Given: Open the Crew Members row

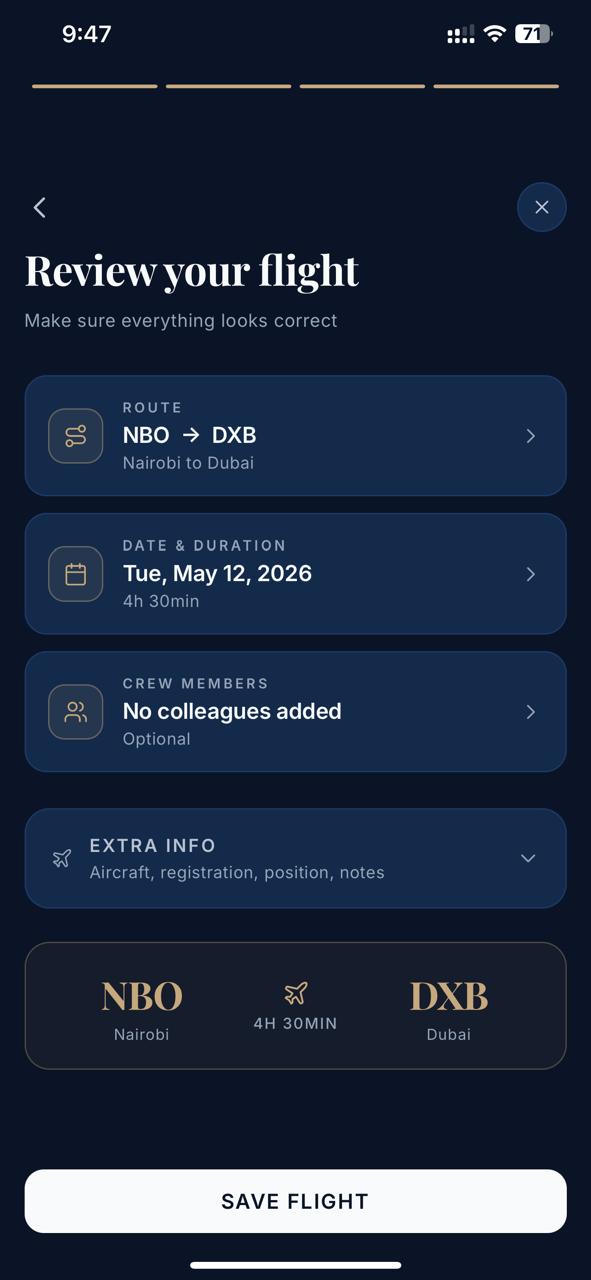Looking at the screenshot, I should [295, 711].
